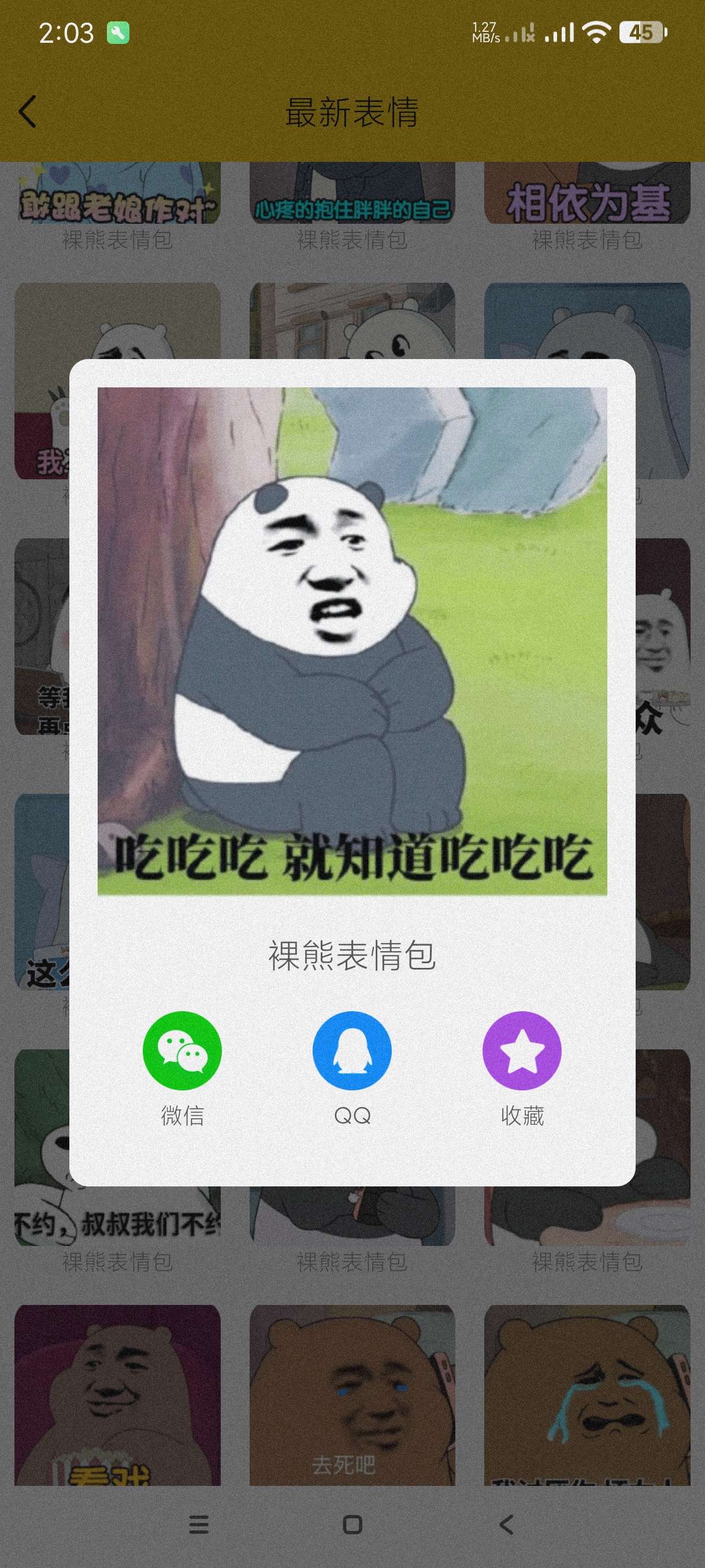Viewport: 705px width, 1568px height.
Task: Share the sticker to WeChat (微信)
Action: 182,1050
